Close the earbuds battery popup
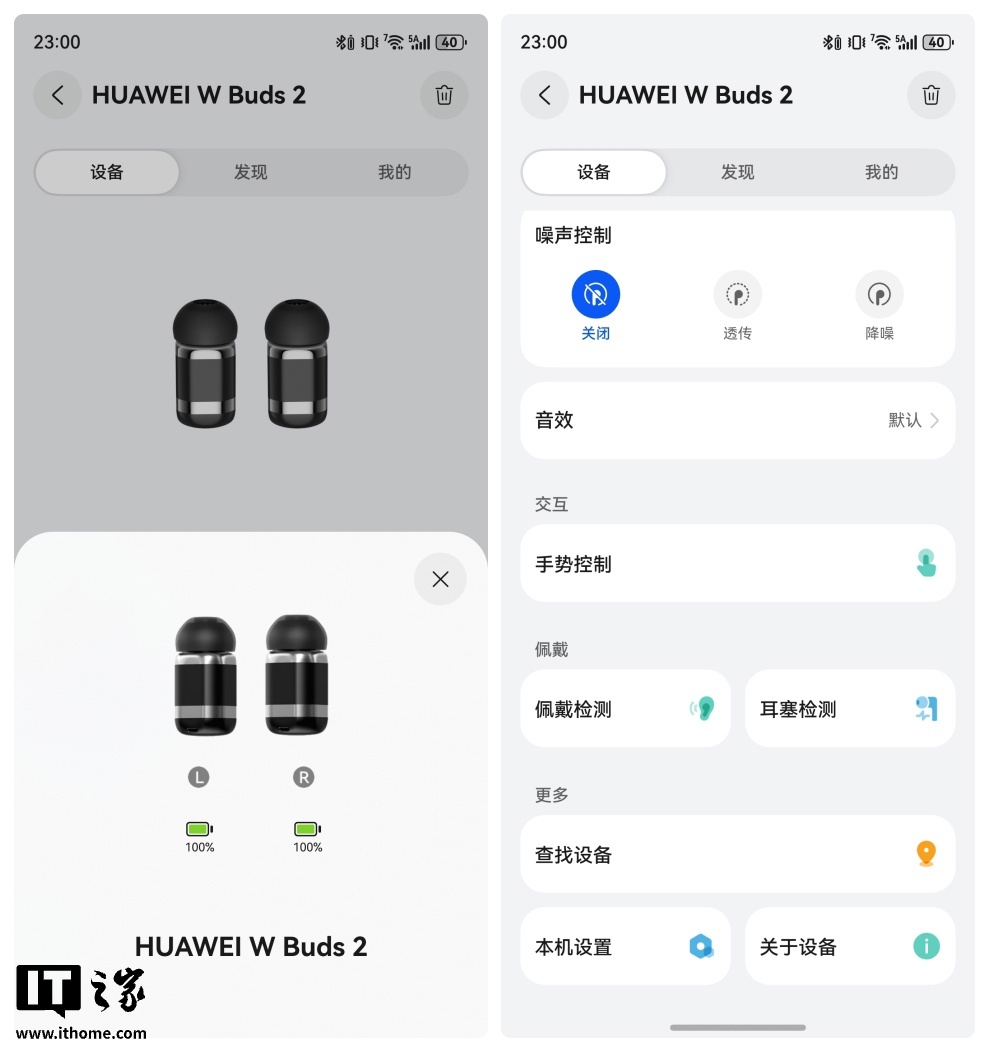Screen dimensions: 989x1052 [x=440, y=579]
